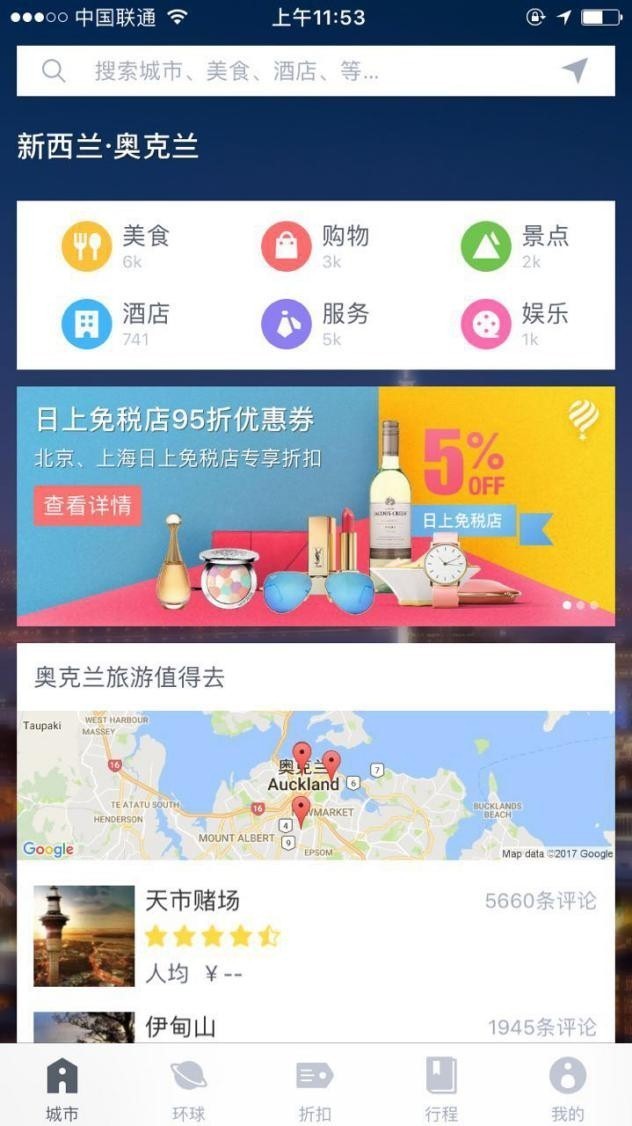Open the 我的 profile tab
Viewport: 632px width, 1126px height.
pos(567,1089)
